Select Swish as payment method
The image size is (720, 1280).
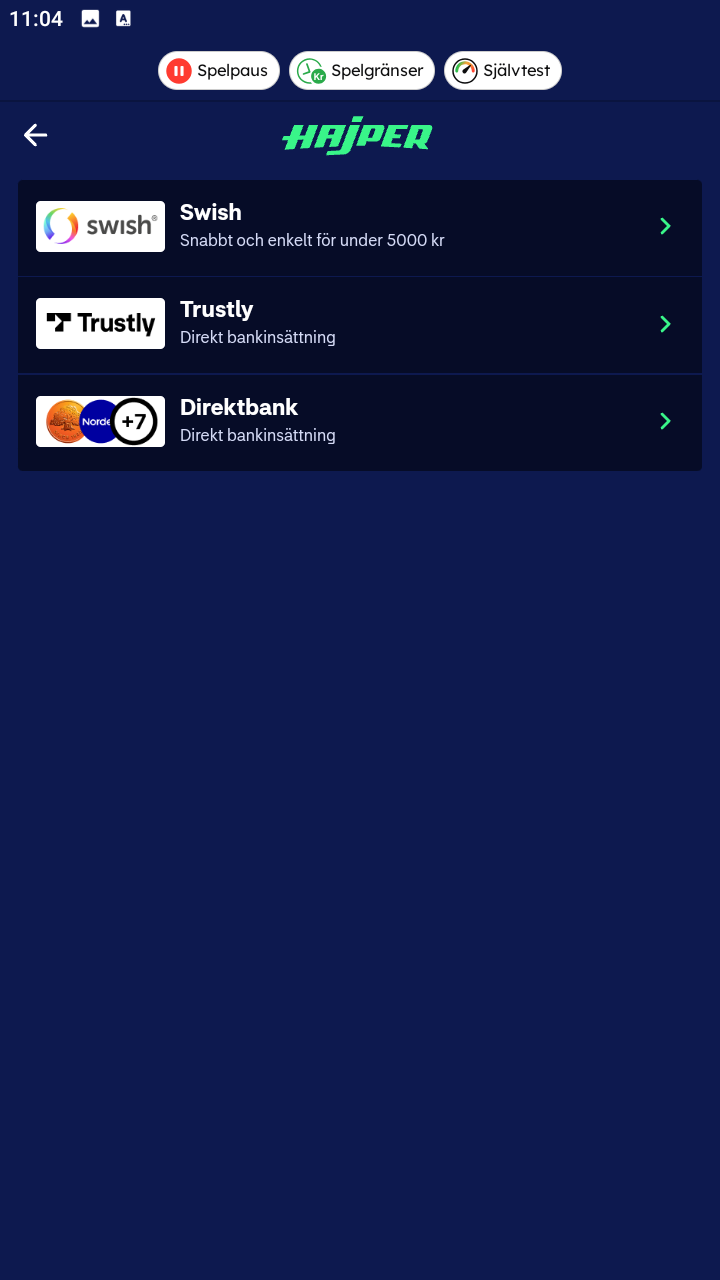(360, 227)
